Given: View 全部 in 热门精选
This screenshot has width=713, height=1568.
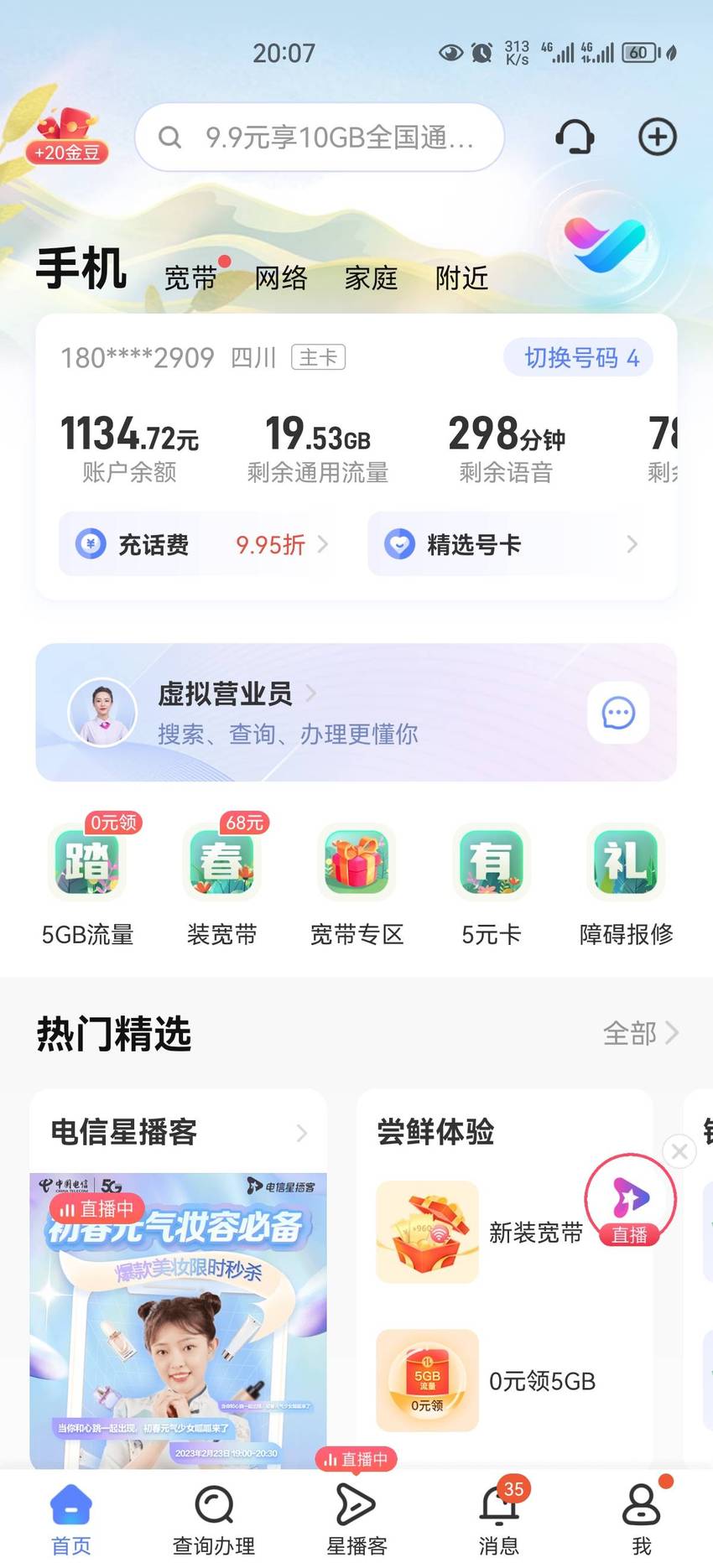Looking at the screenshot, I should point(641,1033).
